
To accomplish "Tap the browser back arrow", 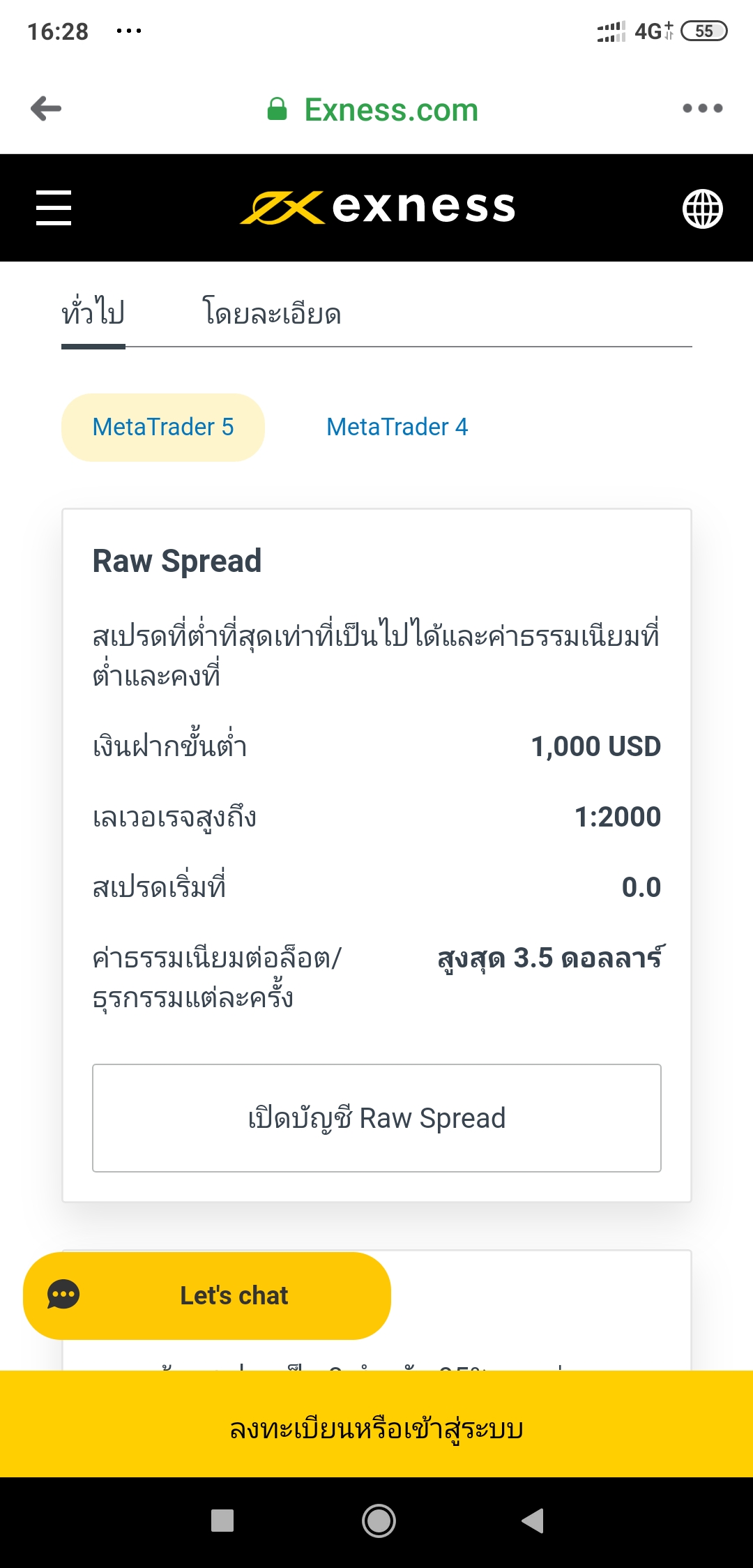I will click(x=46, y=109).
